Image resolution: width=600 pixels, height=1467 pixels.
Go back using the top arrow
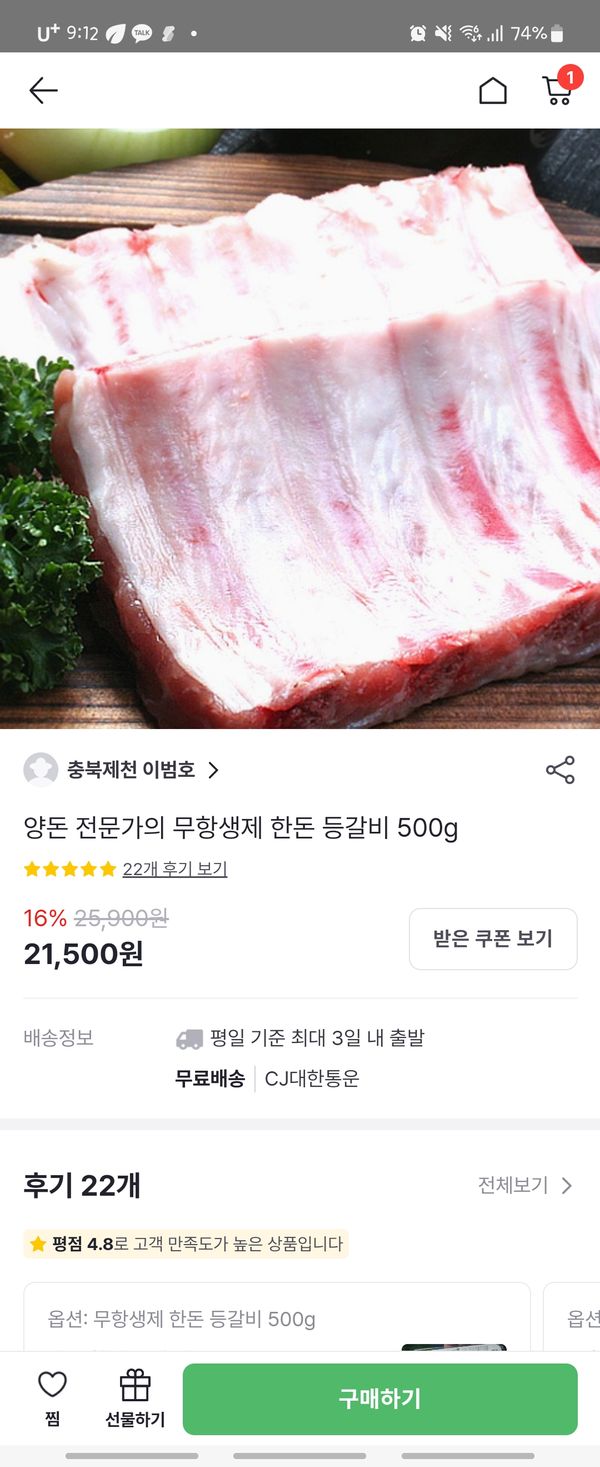(43, 91)
